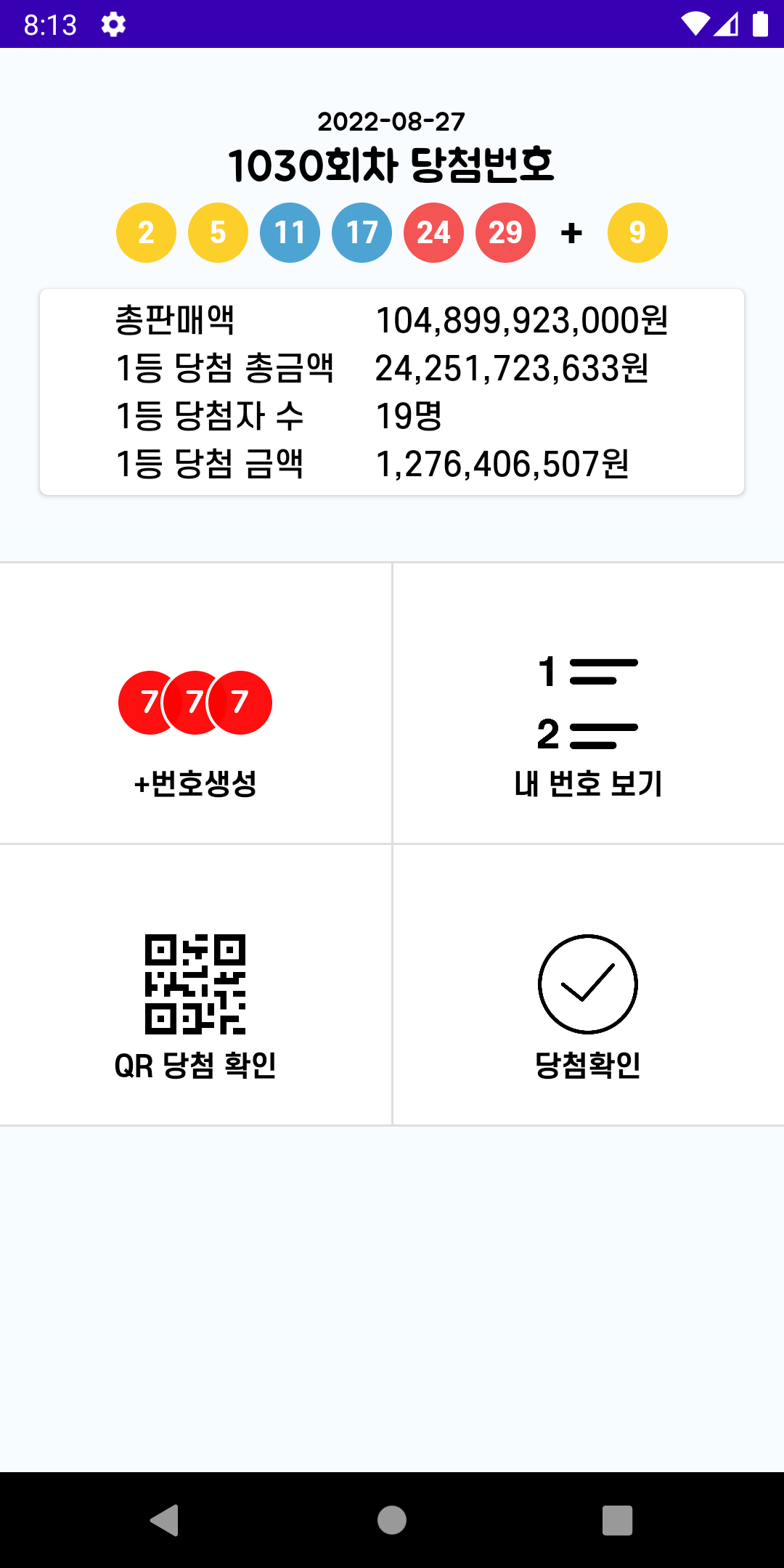Tap the red ball number 24
The image size is (784, 1568).
tap(433, 231)
